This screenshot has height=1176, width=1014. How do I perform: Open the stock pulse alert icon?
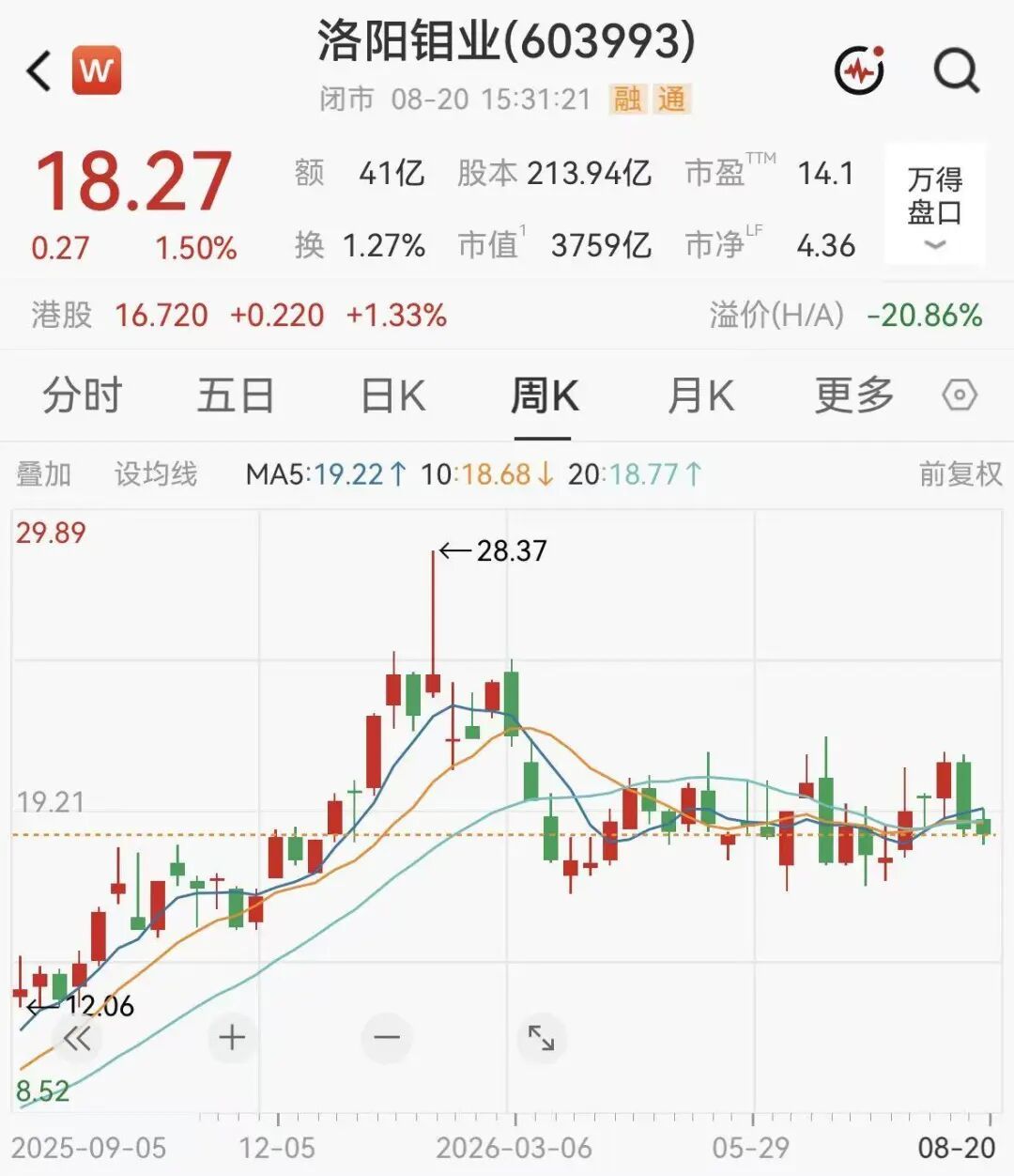[860, 70]
